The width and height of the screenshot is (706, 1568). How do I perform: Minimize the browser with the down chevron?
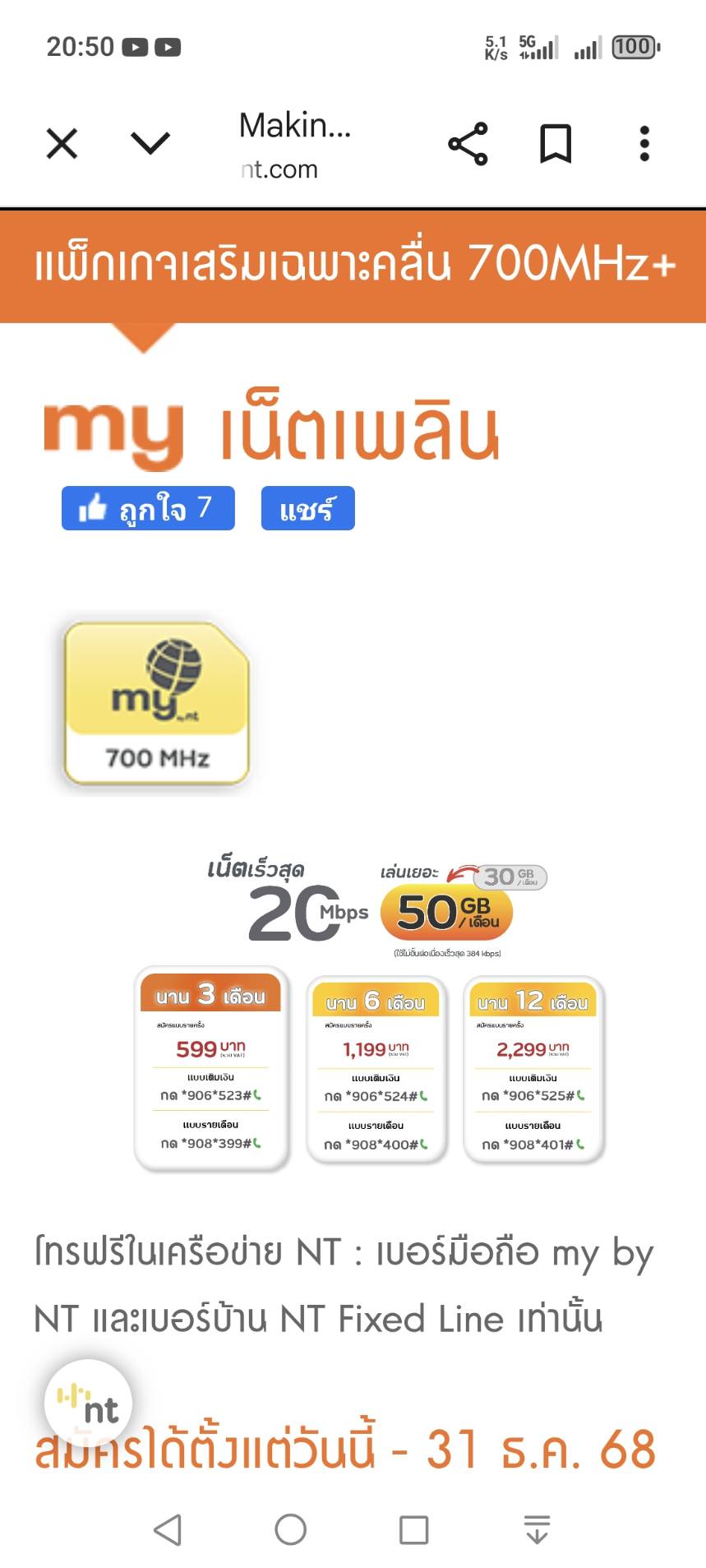point(150,144)
